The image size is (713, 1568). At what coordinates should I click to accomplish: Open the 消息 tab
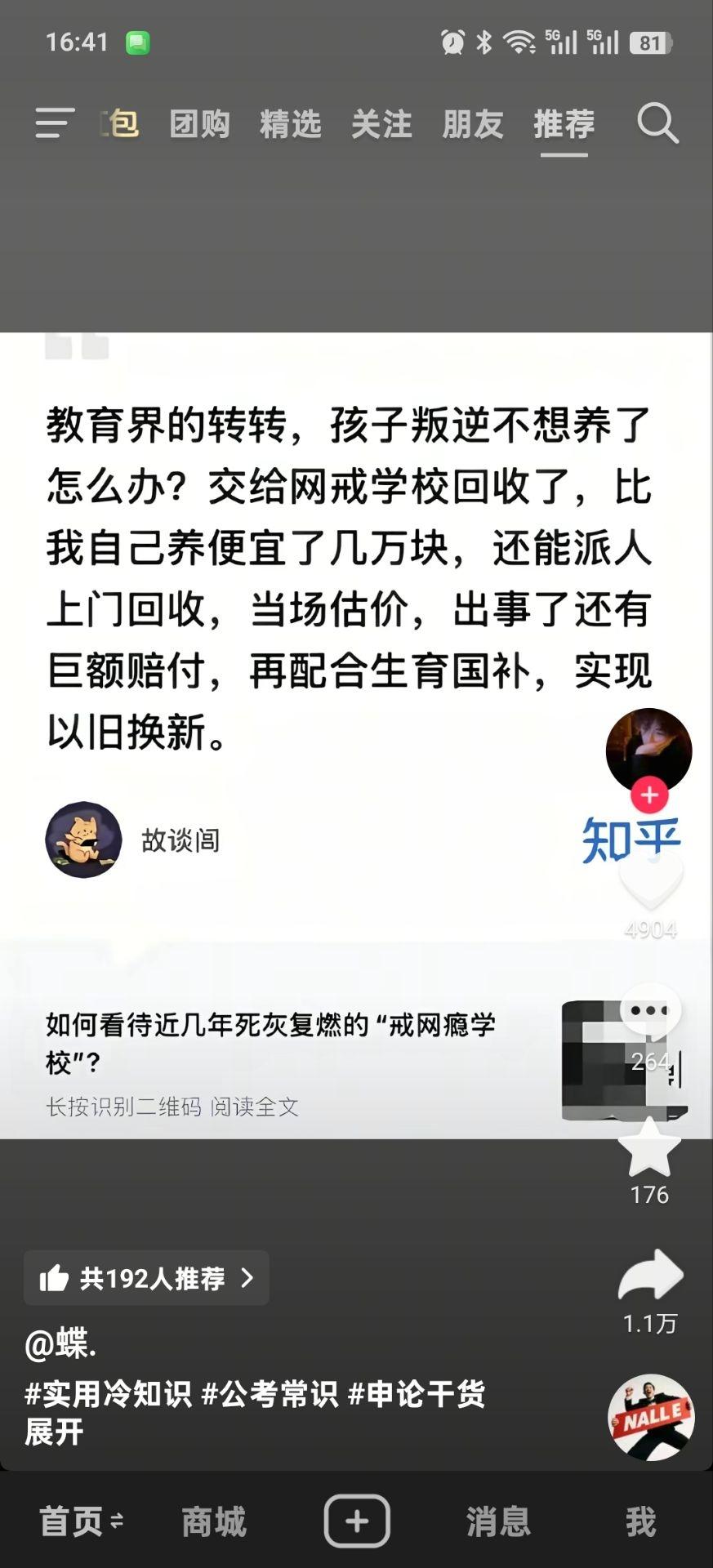pyautogui.click(x=498, y=1521)
